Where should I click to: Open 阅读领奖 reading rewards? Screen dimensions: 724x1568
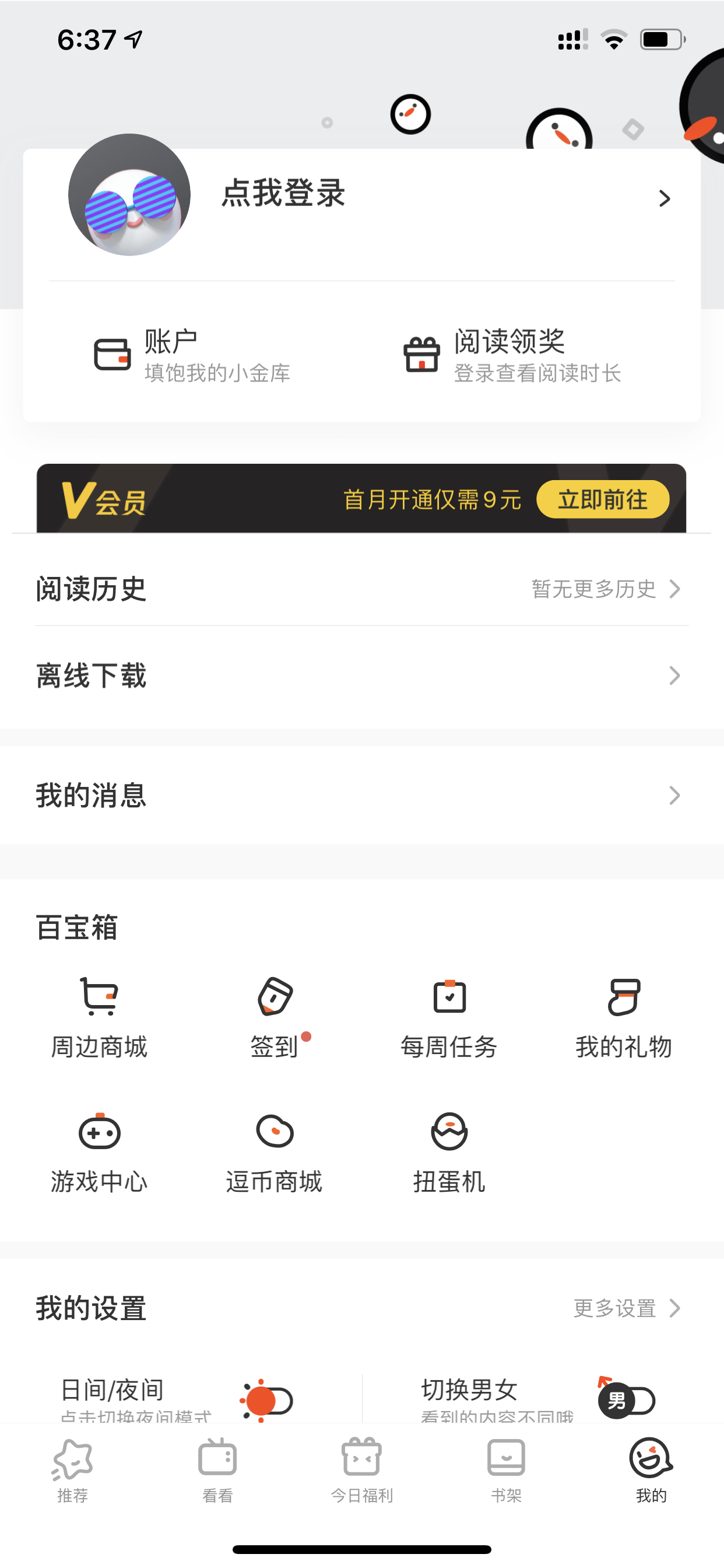(512, 355)
